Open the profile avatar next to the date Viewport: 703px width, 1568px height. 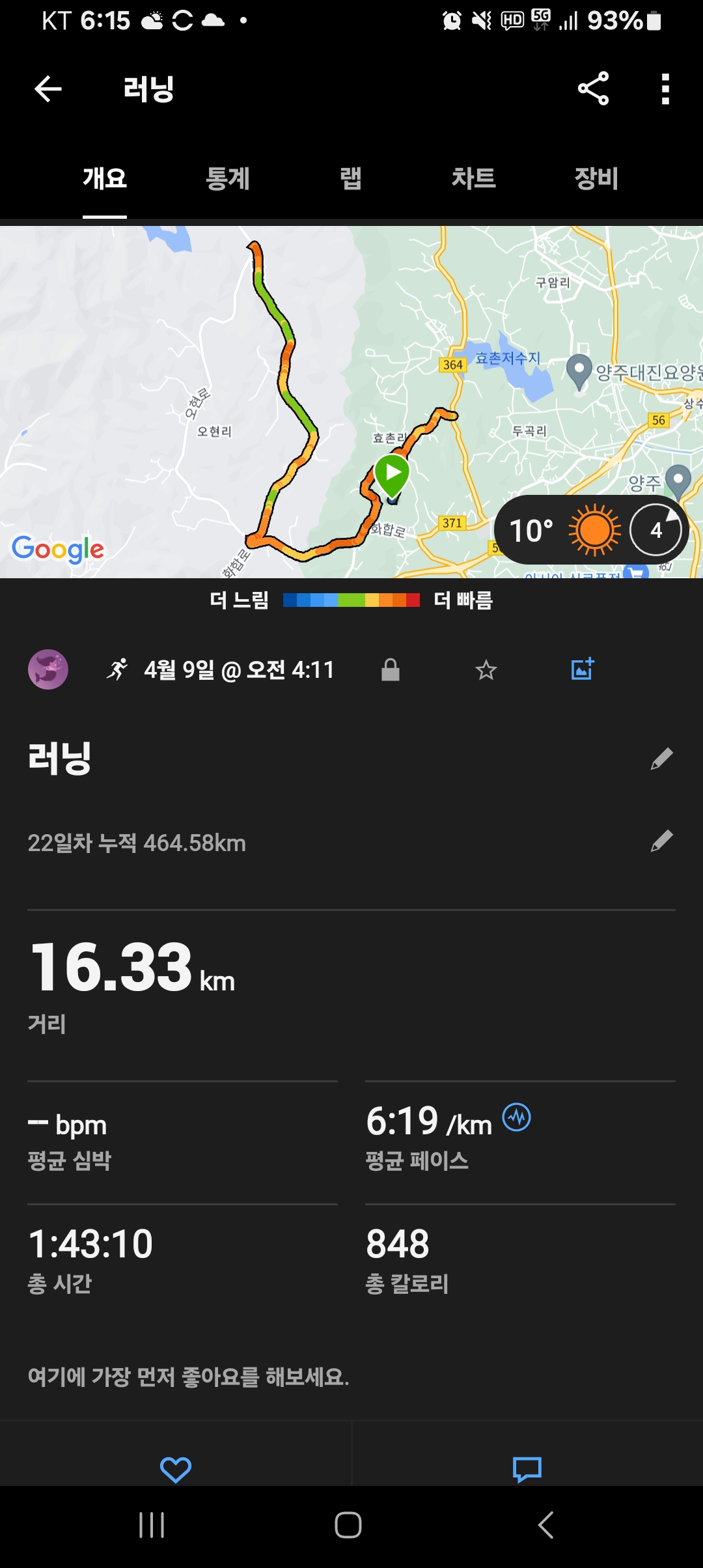coord(48,669)
